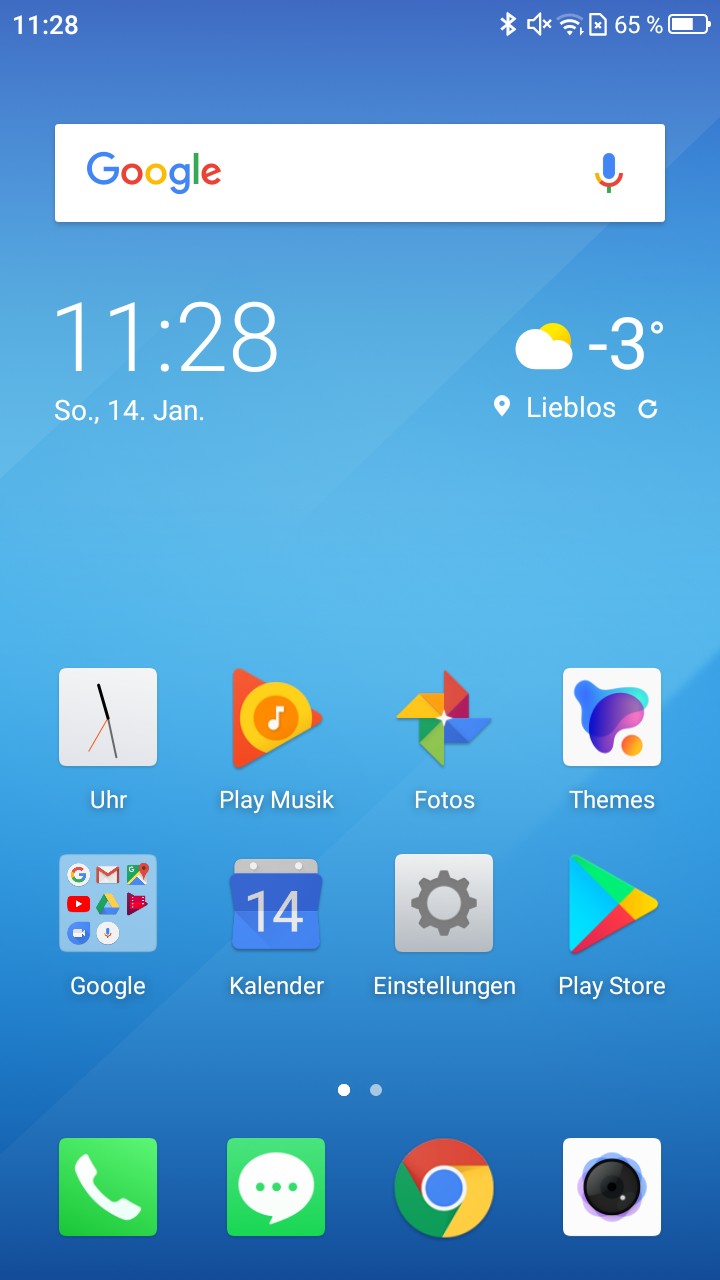Open the Themes app
The image size is (720, 1280).
tap(612, 717)
